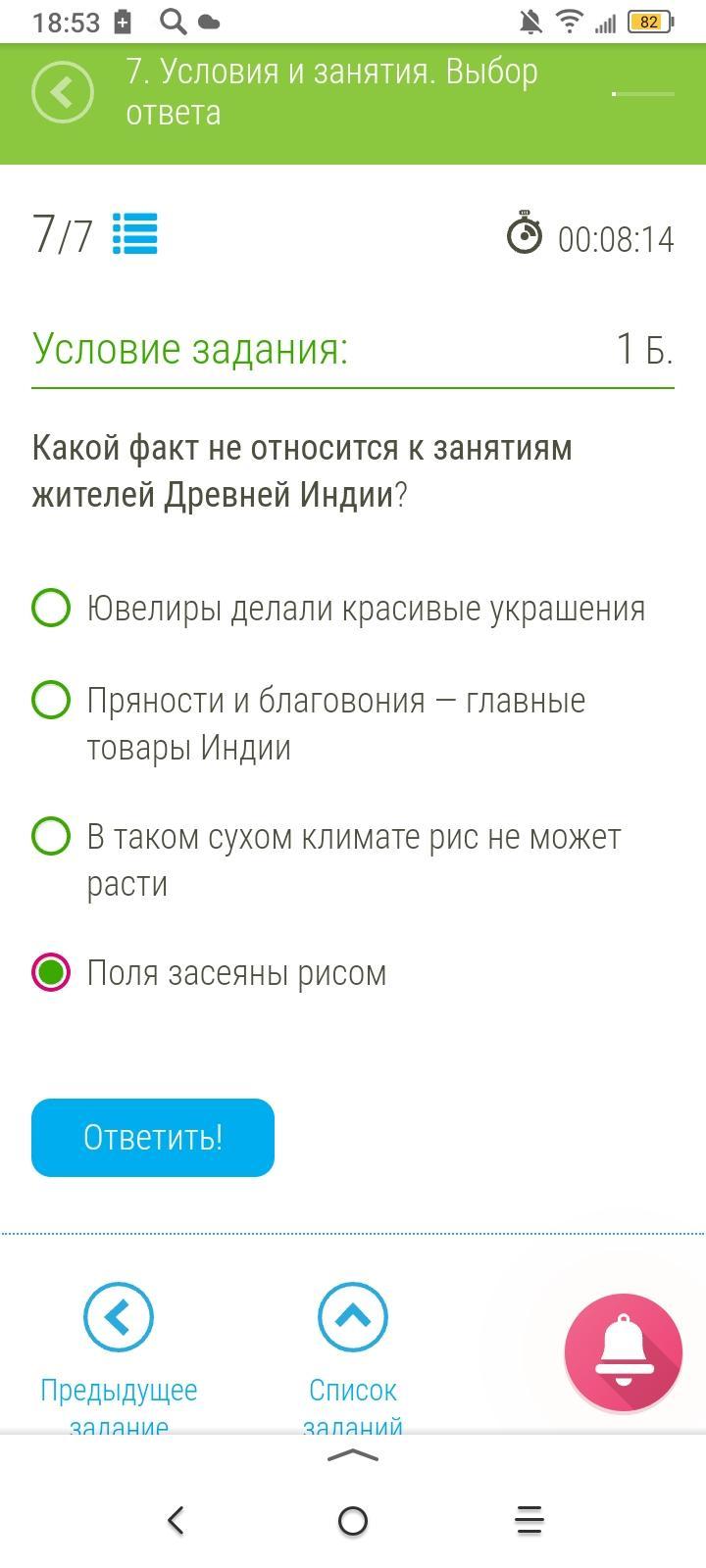This screenshot has width=706, height=1568.
Task: Go back using the header arrow
Action: [62, 93]
